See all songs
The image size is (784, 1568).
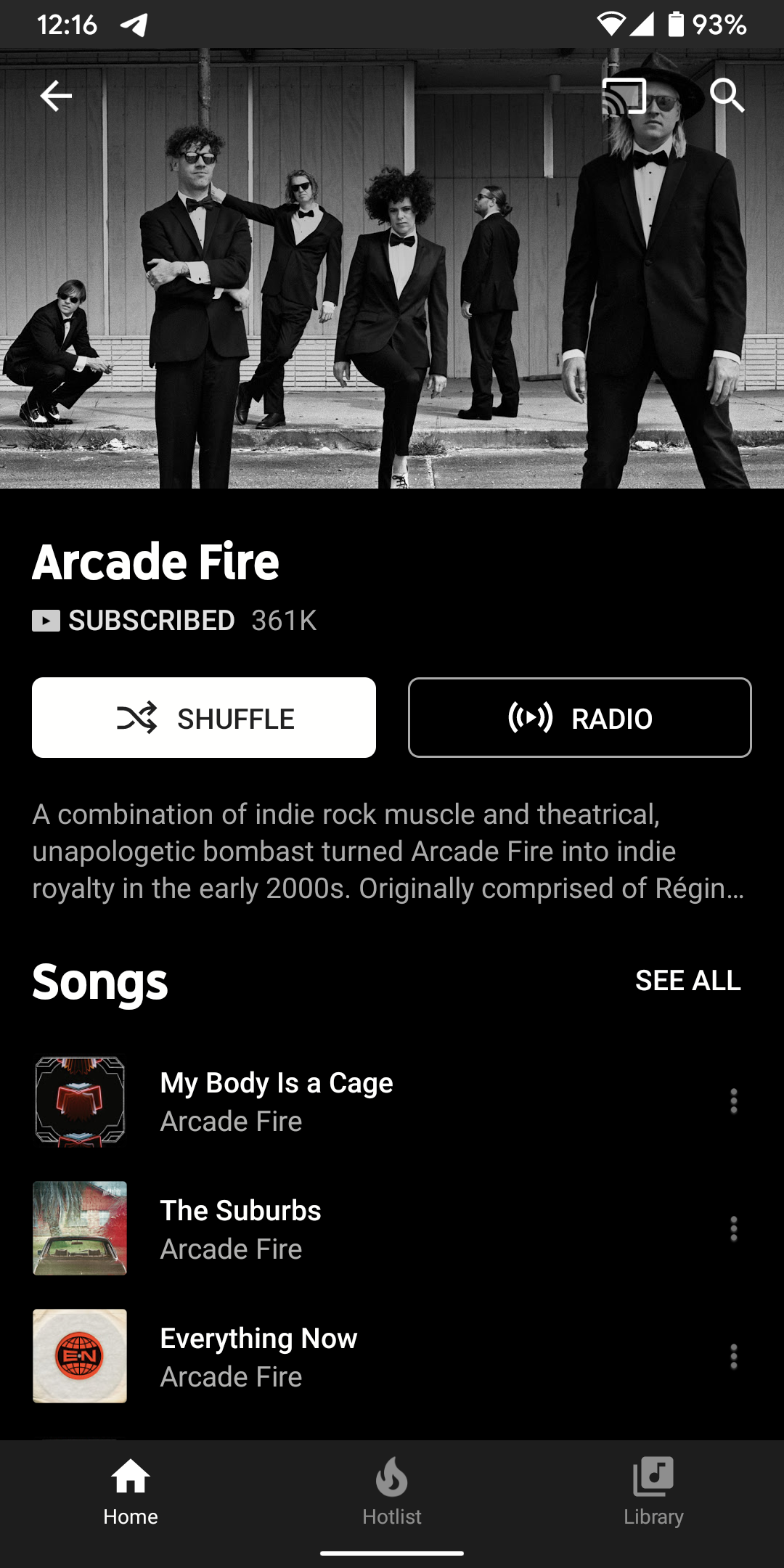[x=687, y=981]
